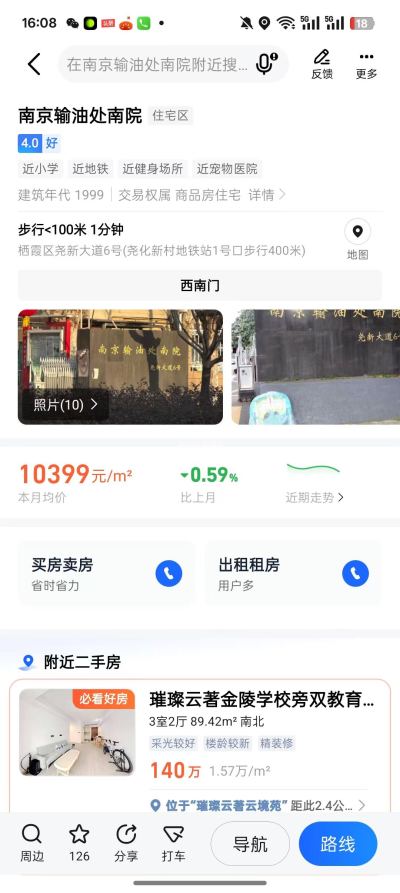
Task: Open 反馈 feedback
Action: coord(322,64)
